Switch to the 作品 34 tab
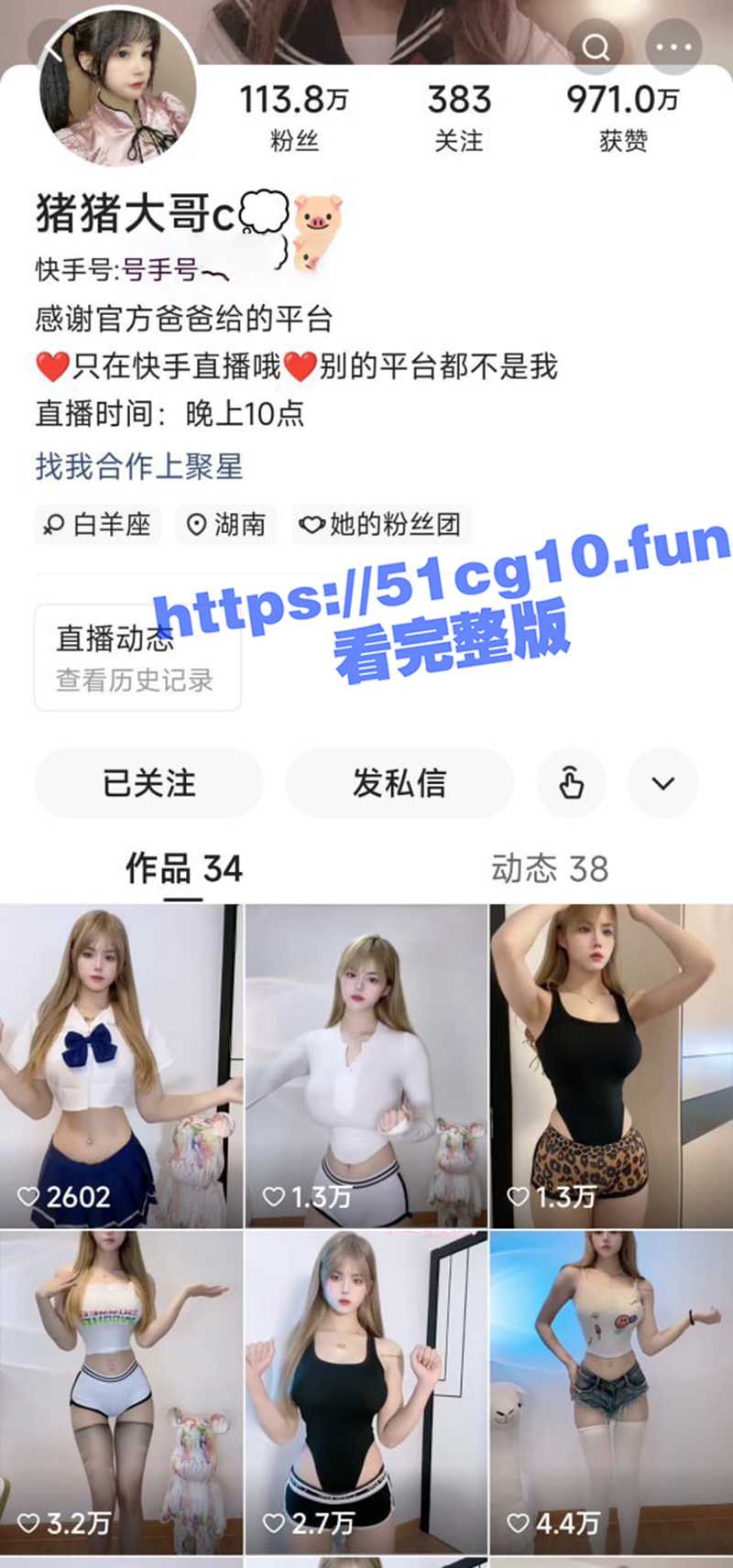 (183, 868)
